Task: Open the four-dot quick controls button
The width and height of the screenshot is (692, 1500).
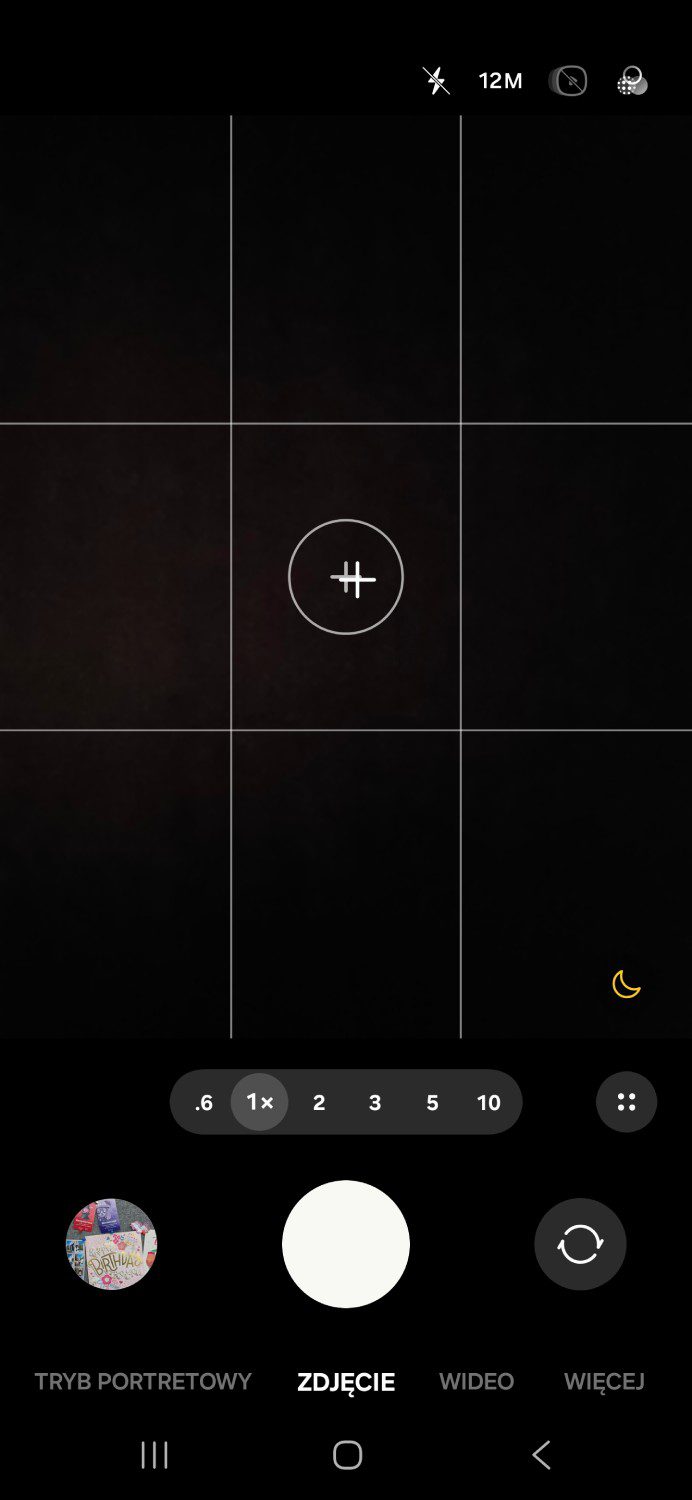Action: (x=627, y=1102)
